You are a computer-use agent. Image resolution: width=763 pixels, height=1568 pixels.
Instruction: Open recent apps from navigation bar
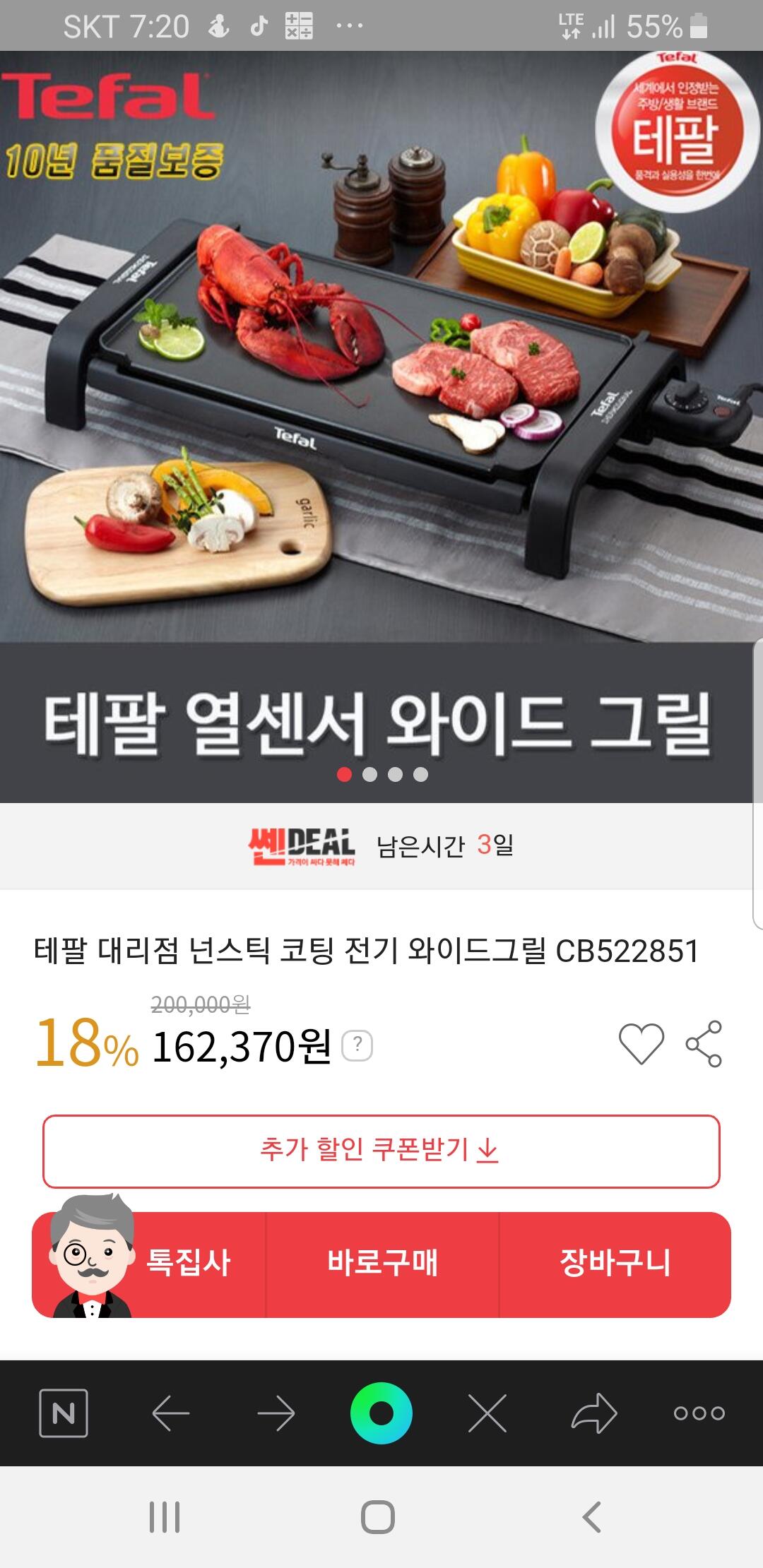[165, 1516]
